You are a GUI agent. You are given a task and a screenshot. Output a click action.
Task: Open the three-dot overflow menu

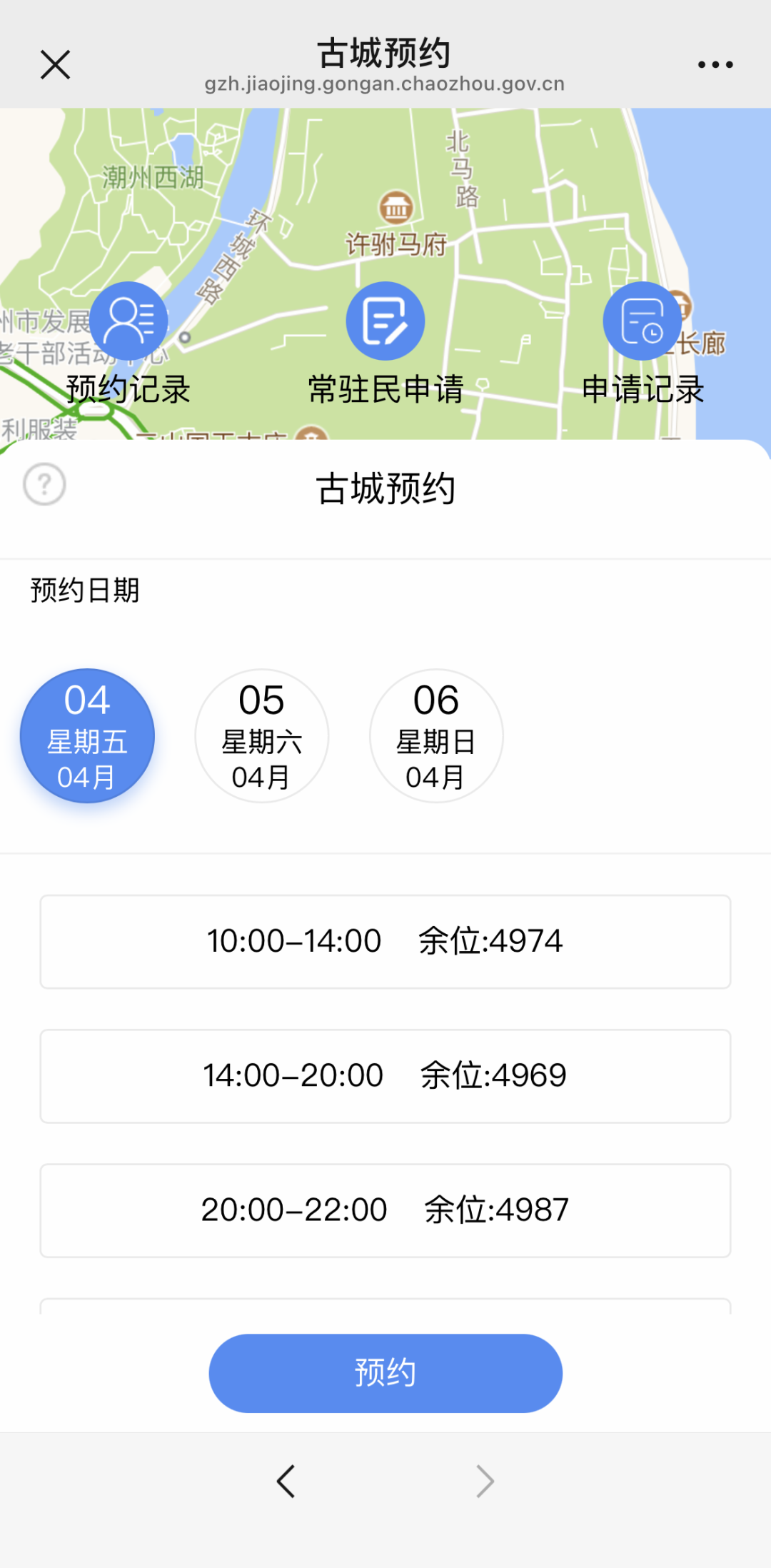[715, 65]
